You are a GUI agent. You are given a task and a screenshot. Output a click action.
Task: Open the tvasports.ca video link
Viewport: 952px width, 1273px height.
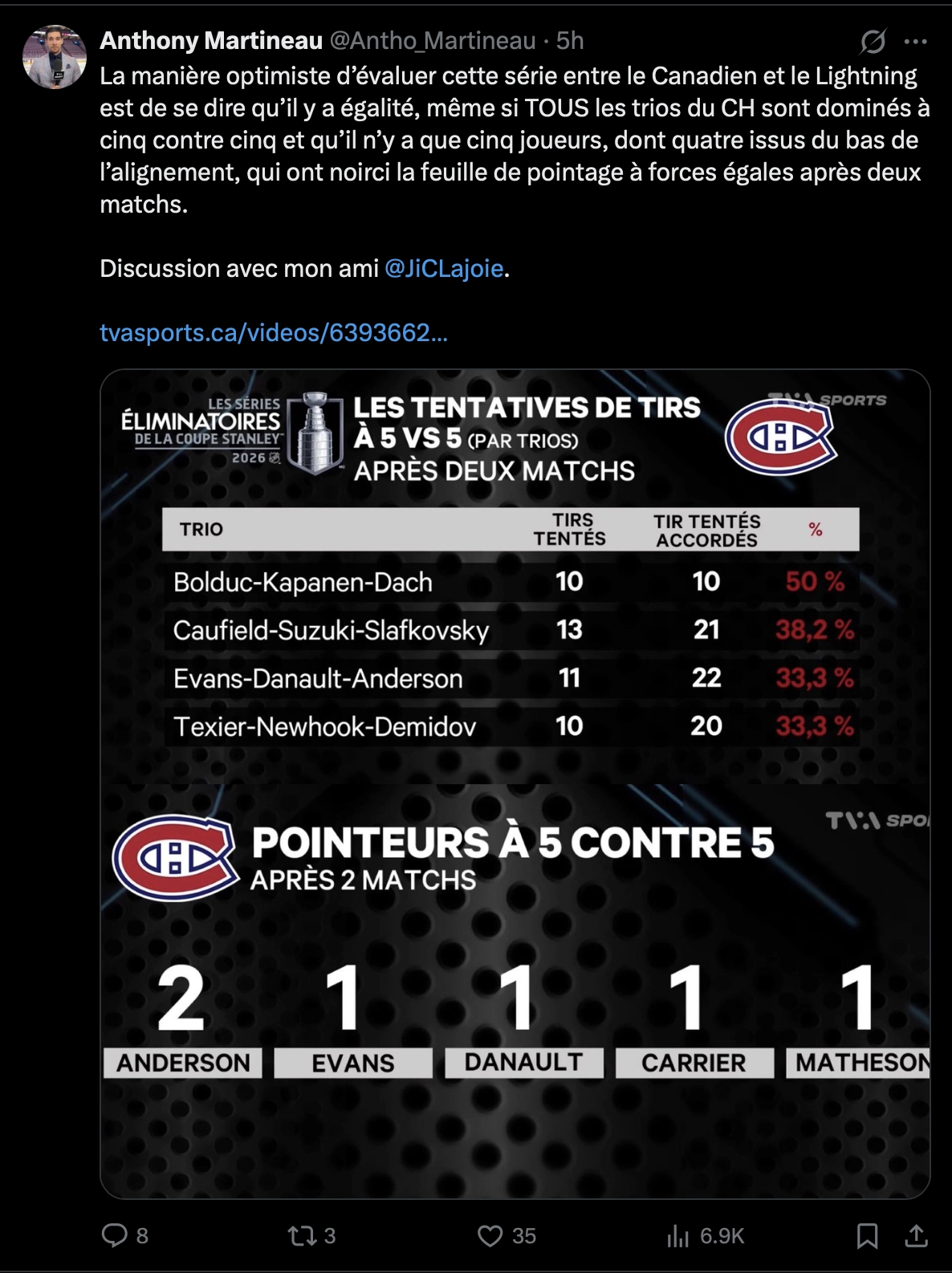coord(273,332)
